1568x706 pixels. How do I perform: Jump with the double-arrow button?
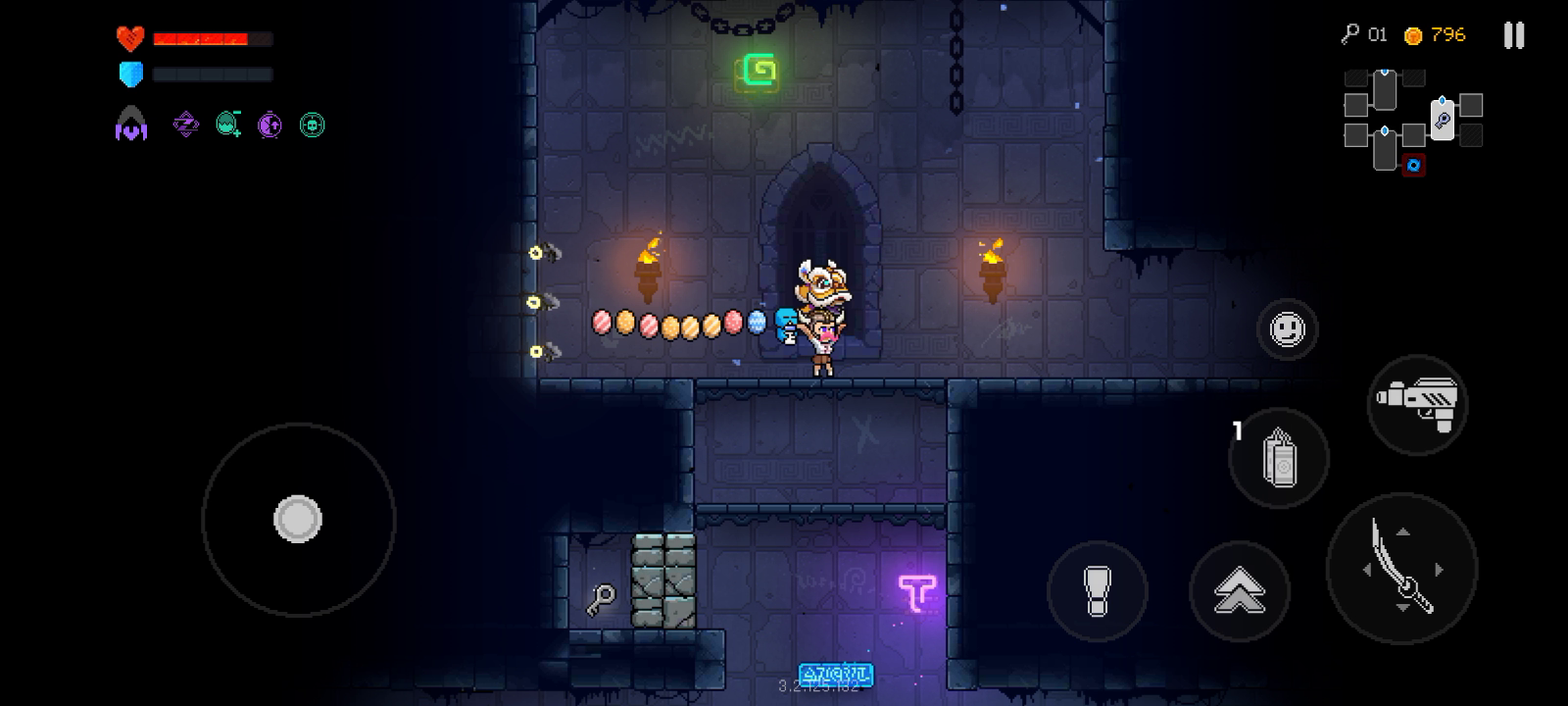[1240, 591]
